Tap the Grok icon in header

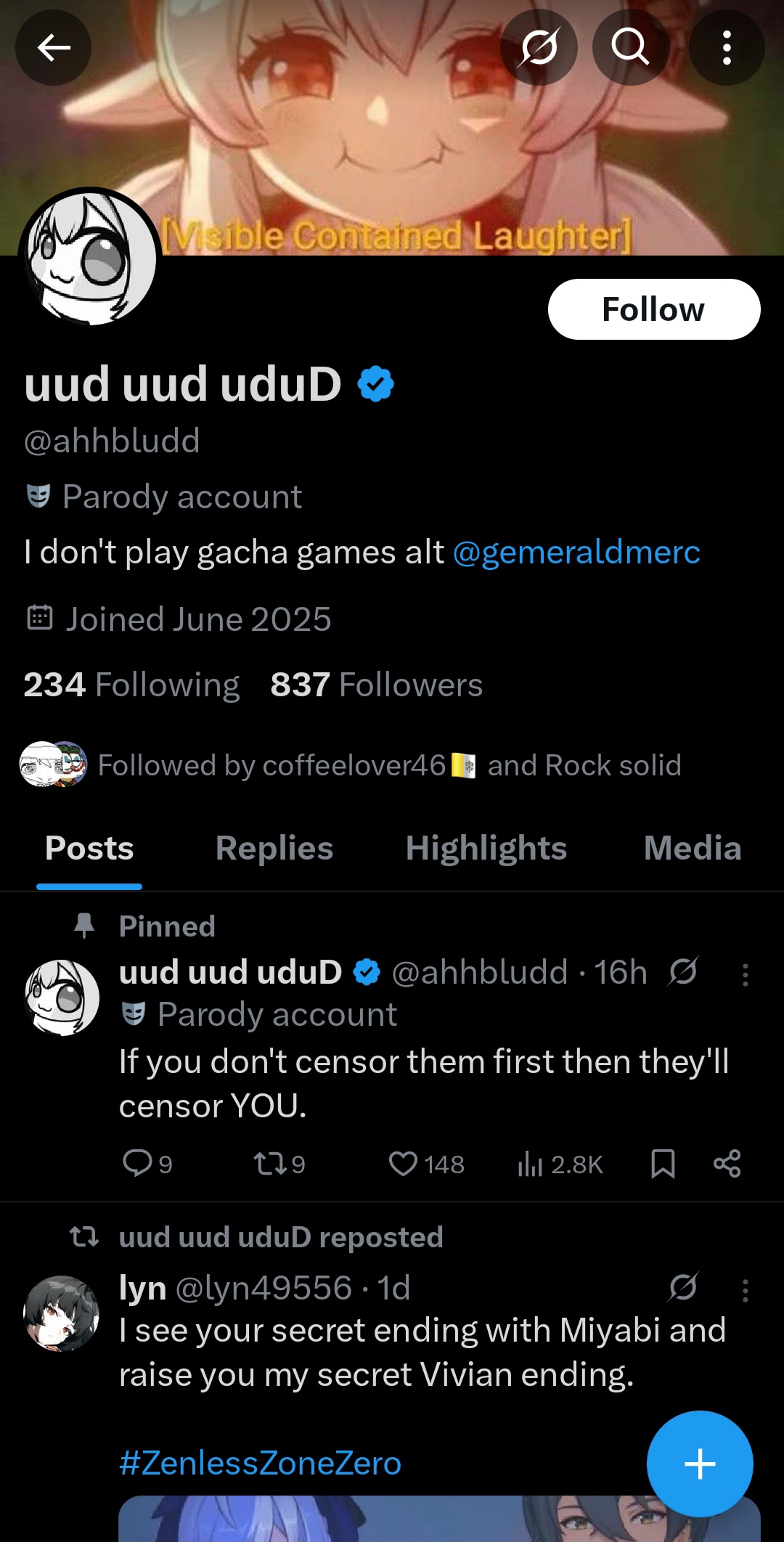[x=539, y=48]
